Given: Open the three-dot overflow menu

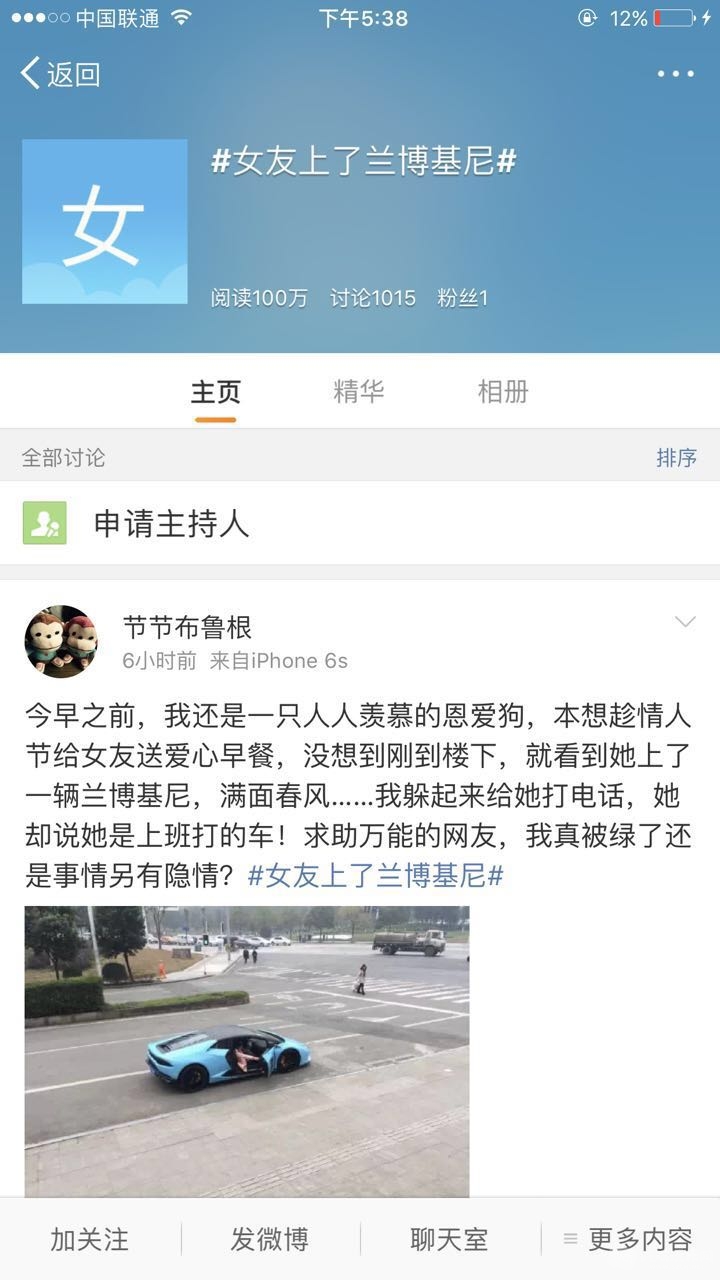Looking at the screenshot, I should click(x=675, y=74).
